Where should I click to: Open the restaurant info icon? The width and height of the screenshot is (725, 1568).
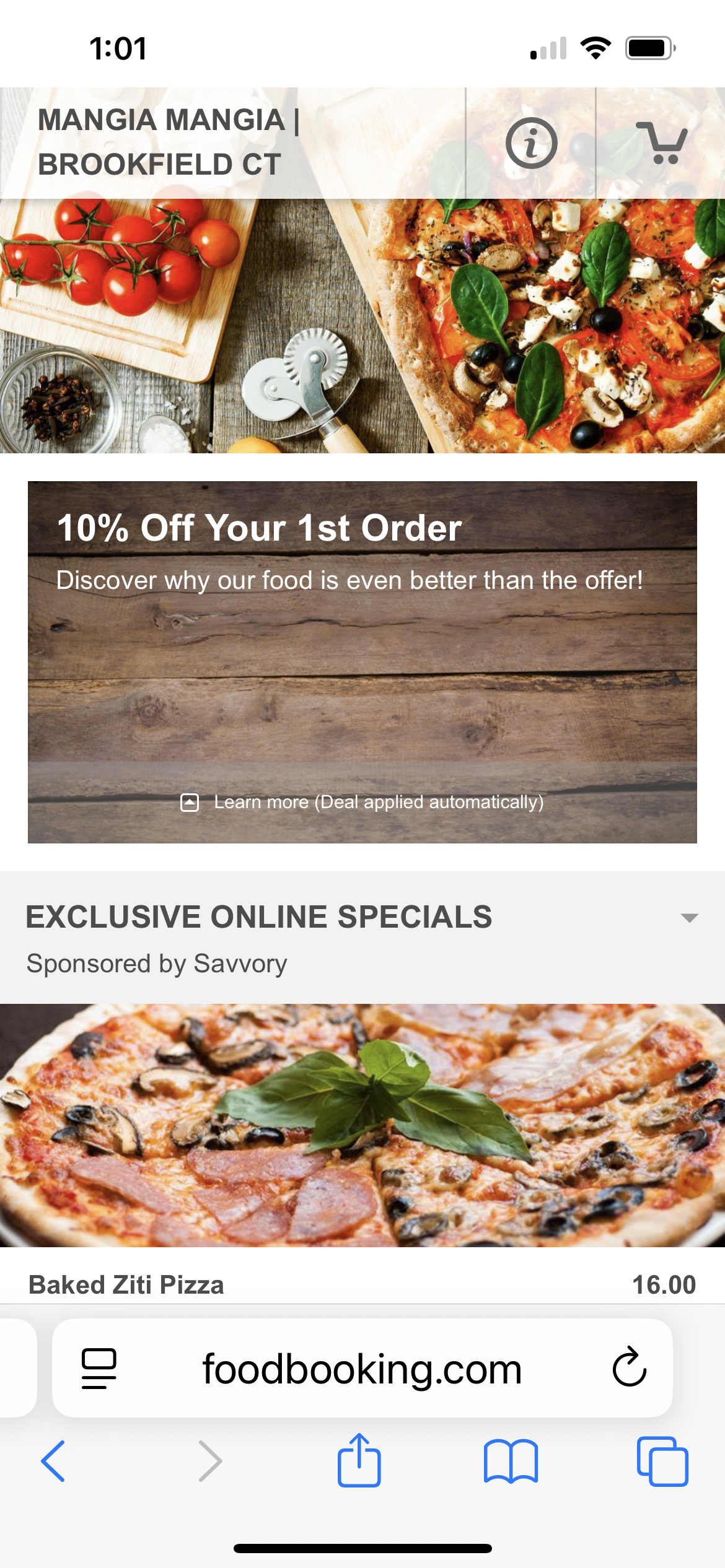click(531, 143)
